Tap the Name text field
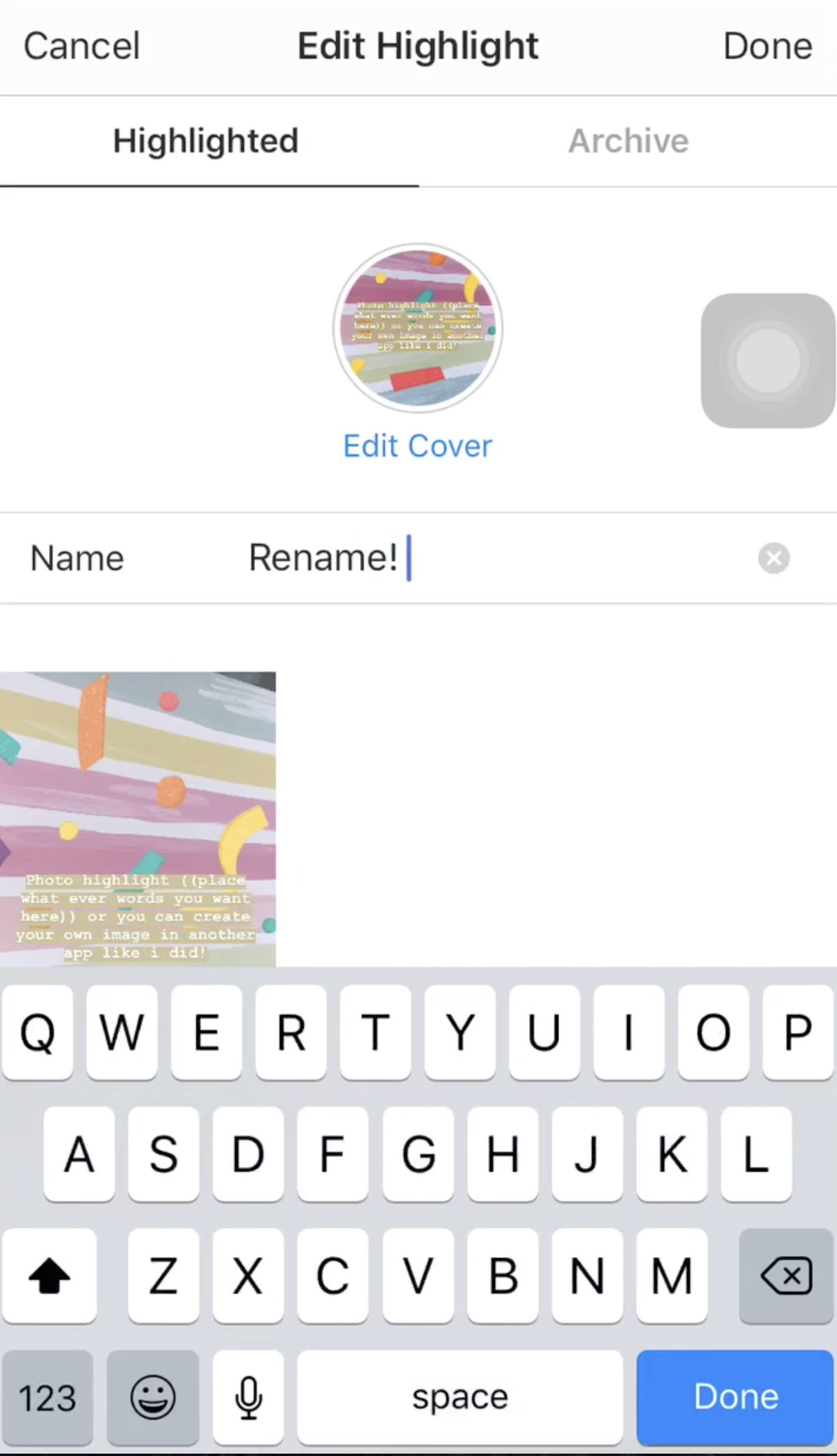This screenshot has height=1456, width=837. 493,558
